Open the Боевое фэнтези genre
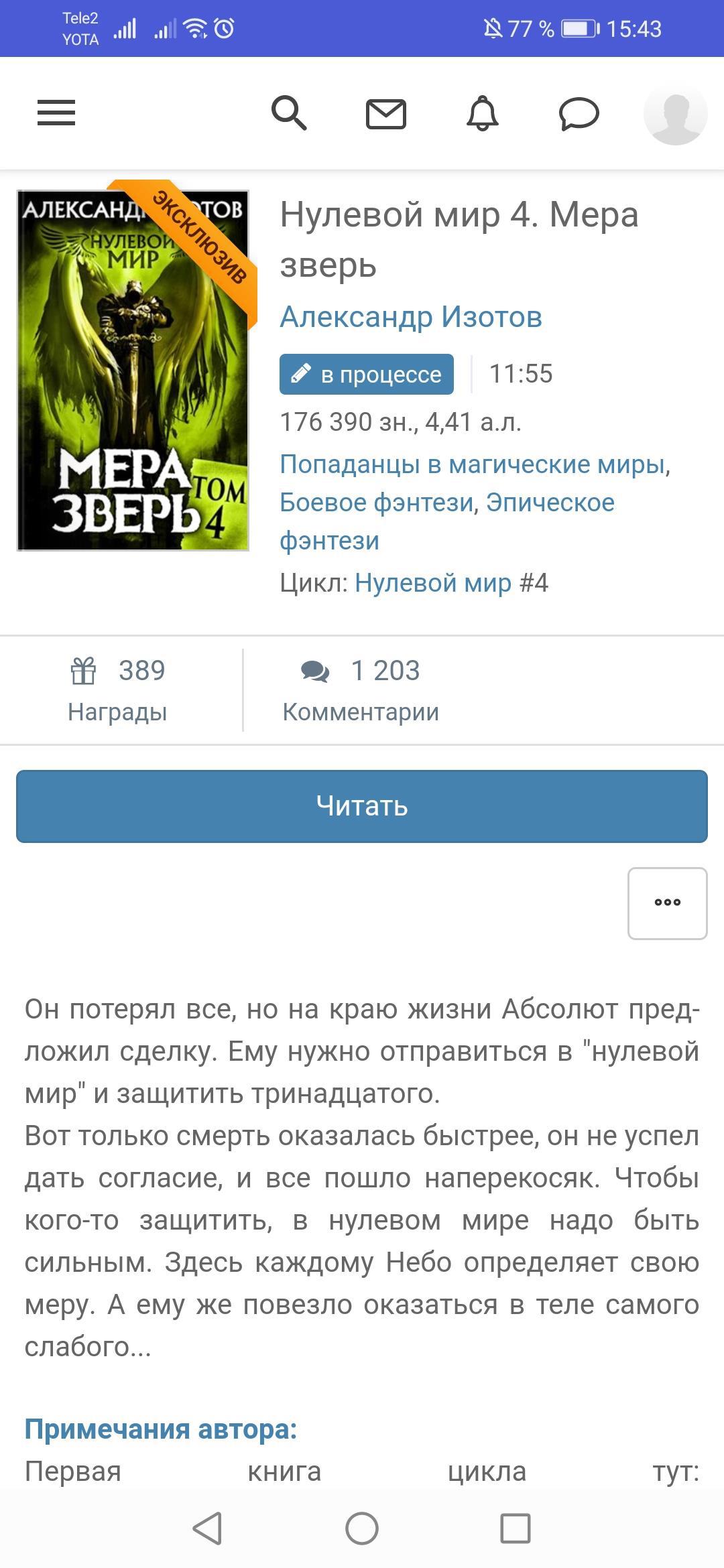 [377, 502]
